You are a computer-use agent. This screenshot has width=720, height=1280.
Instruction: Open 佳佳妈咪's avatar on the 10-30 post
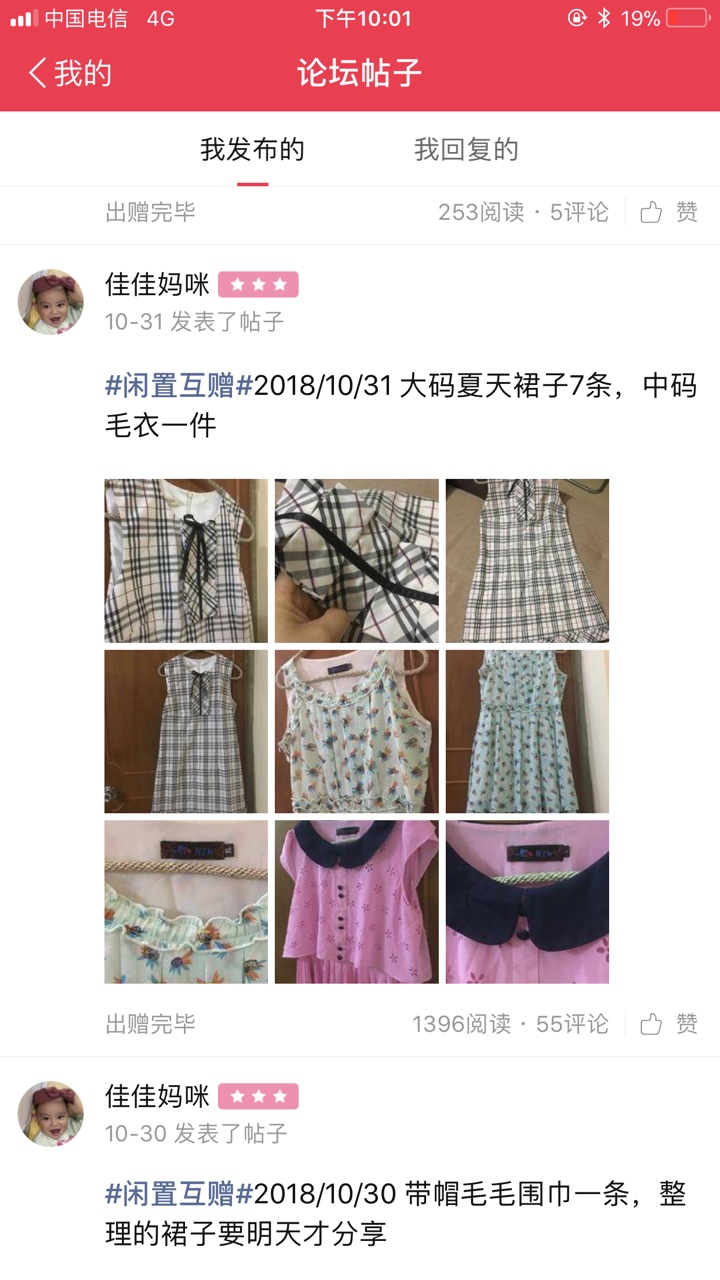pos(51,1113)
